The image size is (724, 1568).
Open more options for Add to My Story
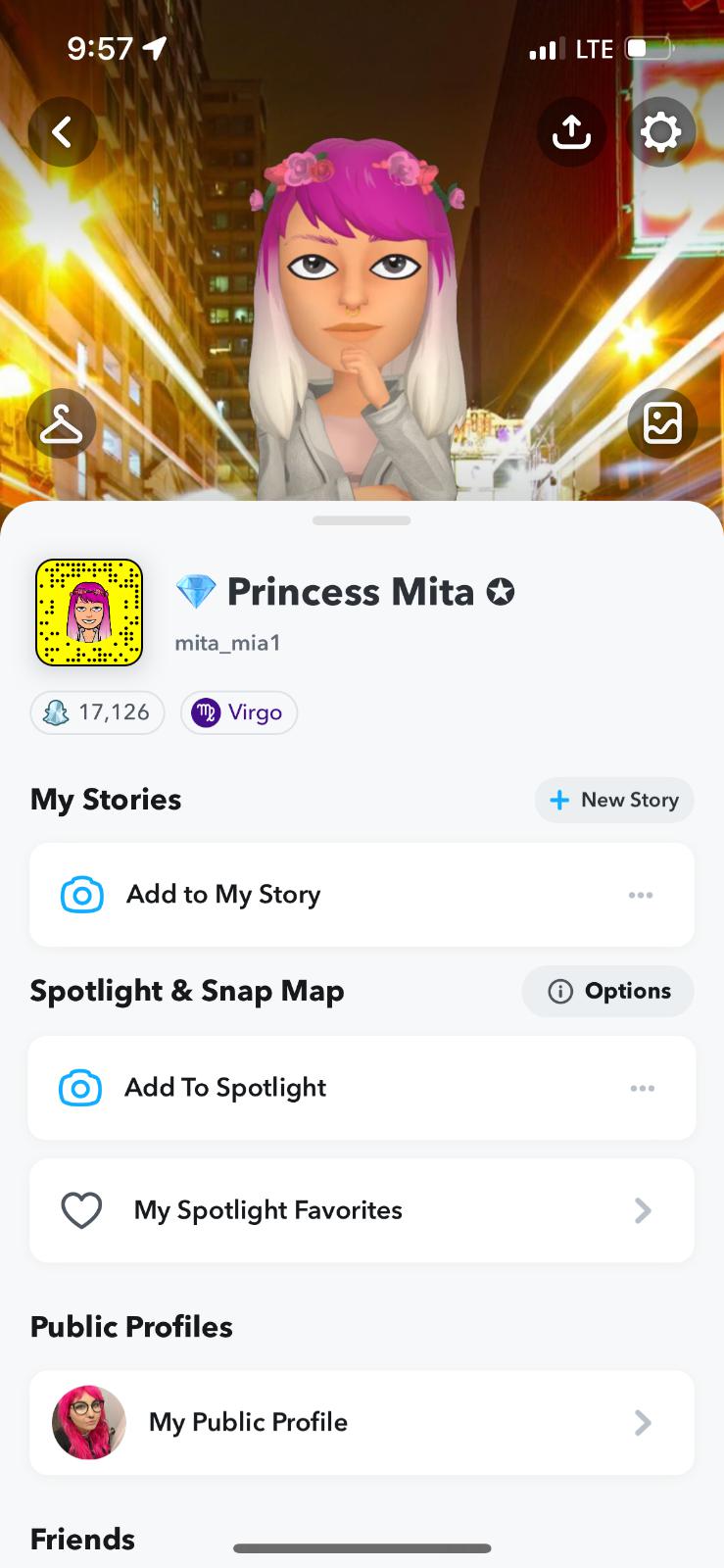pyautogui.click(x=641, y=895)
